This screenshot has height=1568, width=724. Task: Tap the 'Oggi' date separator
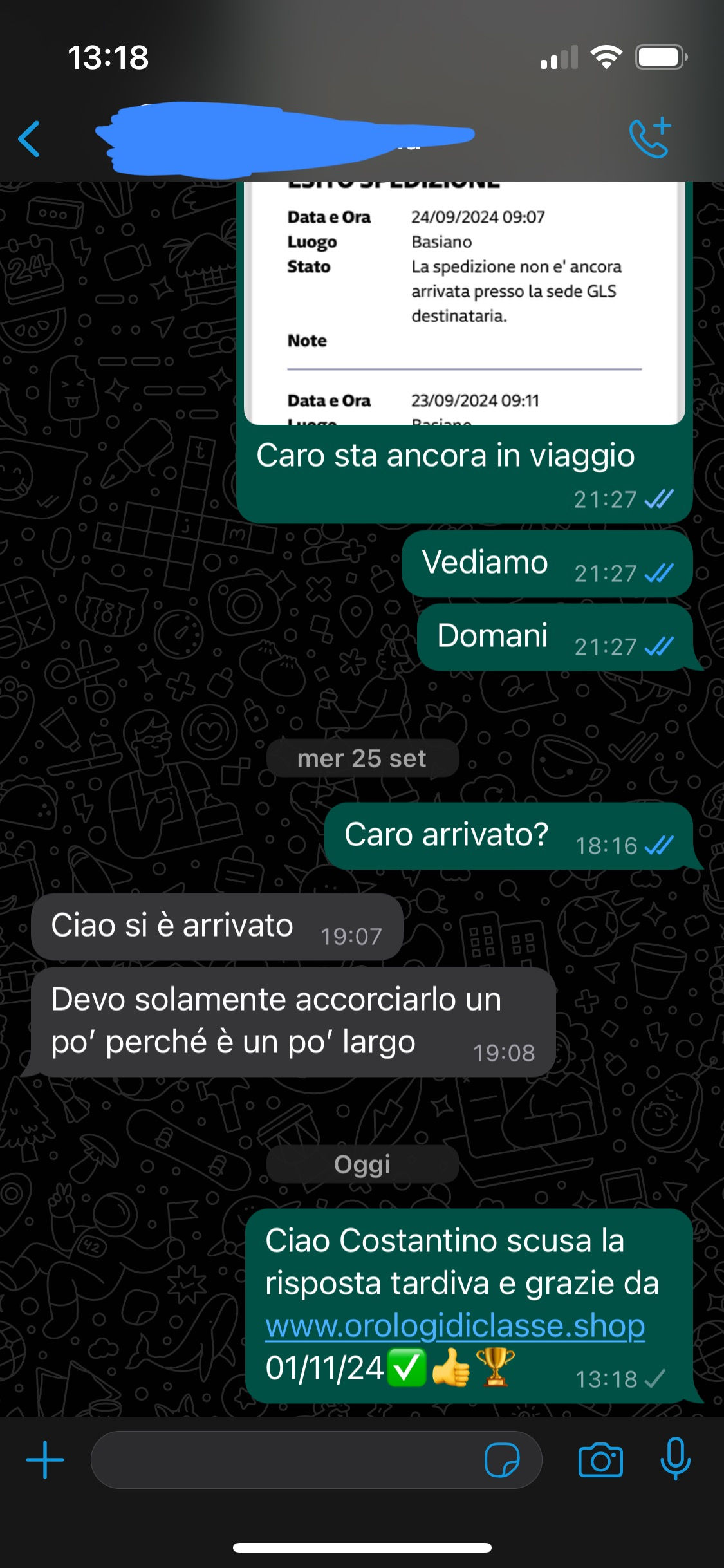click(x=362, y=1164)
